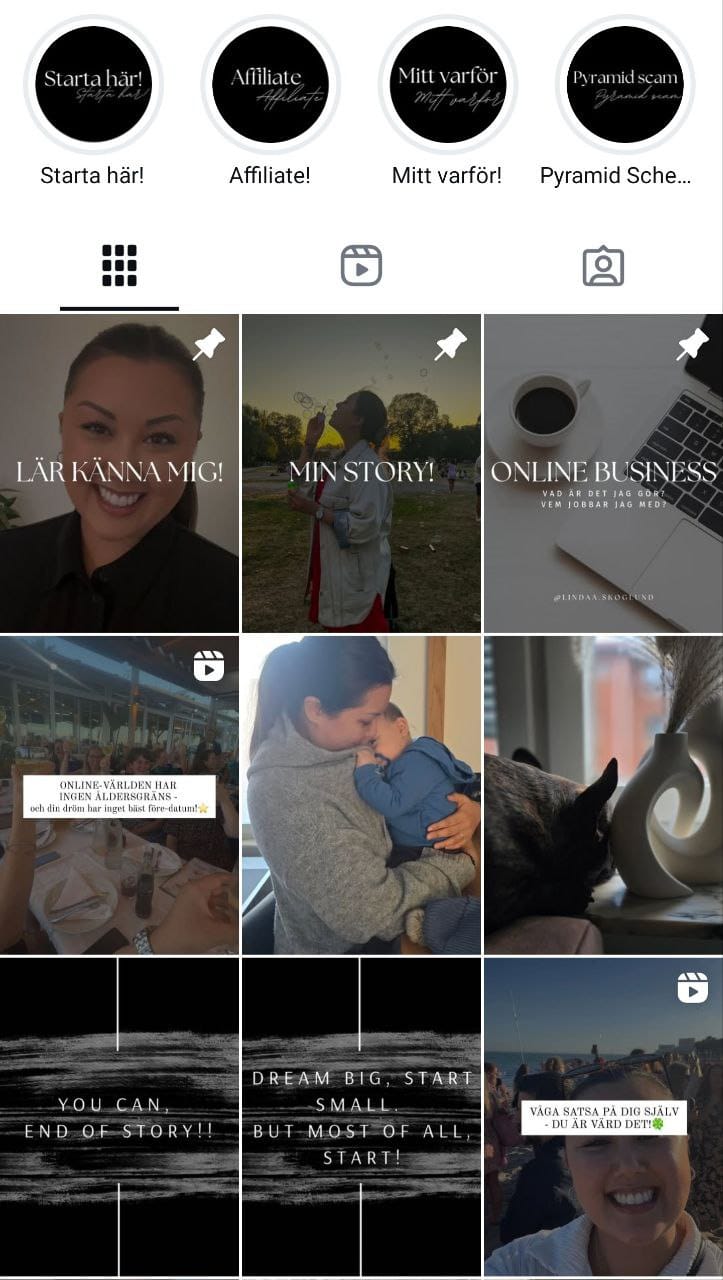Play the reel 'Våga satsa på dig själv'

pos(603,1117)
